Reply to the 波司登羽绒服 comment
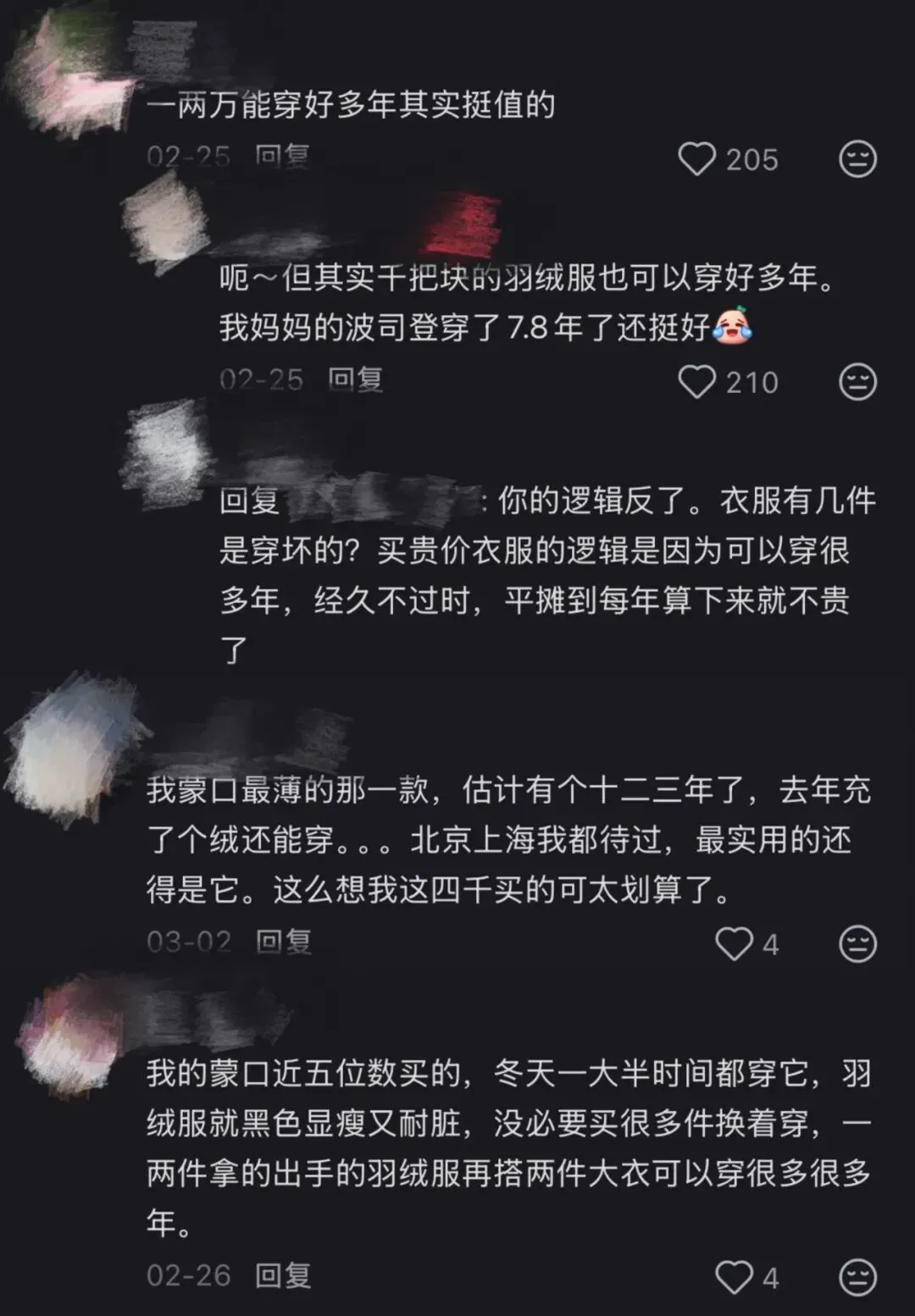 (x=355, y=379)
